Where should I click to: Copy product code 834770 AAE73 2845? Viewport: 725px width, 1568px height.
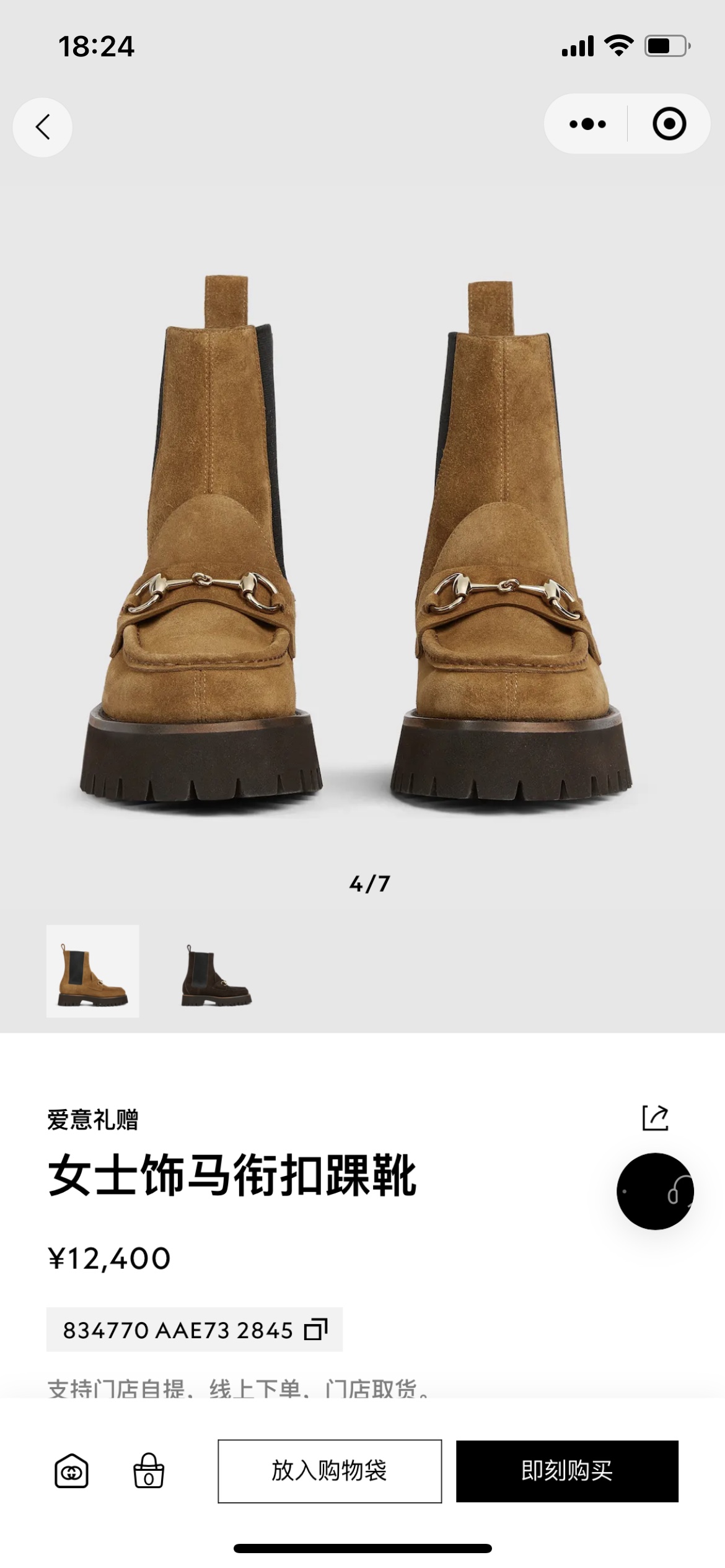[315, 1330]
